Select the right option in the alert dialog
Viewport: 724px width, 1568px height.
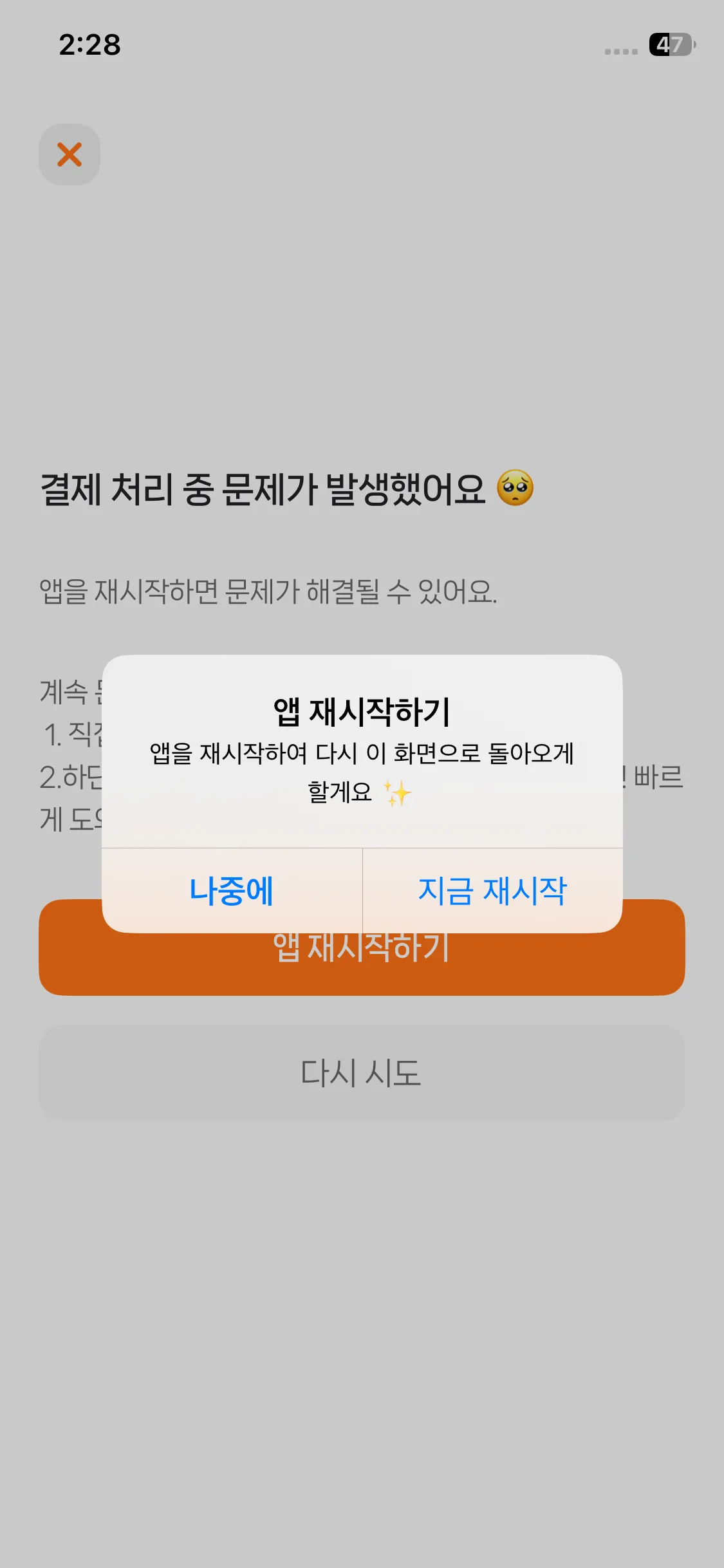pos(492,892)
